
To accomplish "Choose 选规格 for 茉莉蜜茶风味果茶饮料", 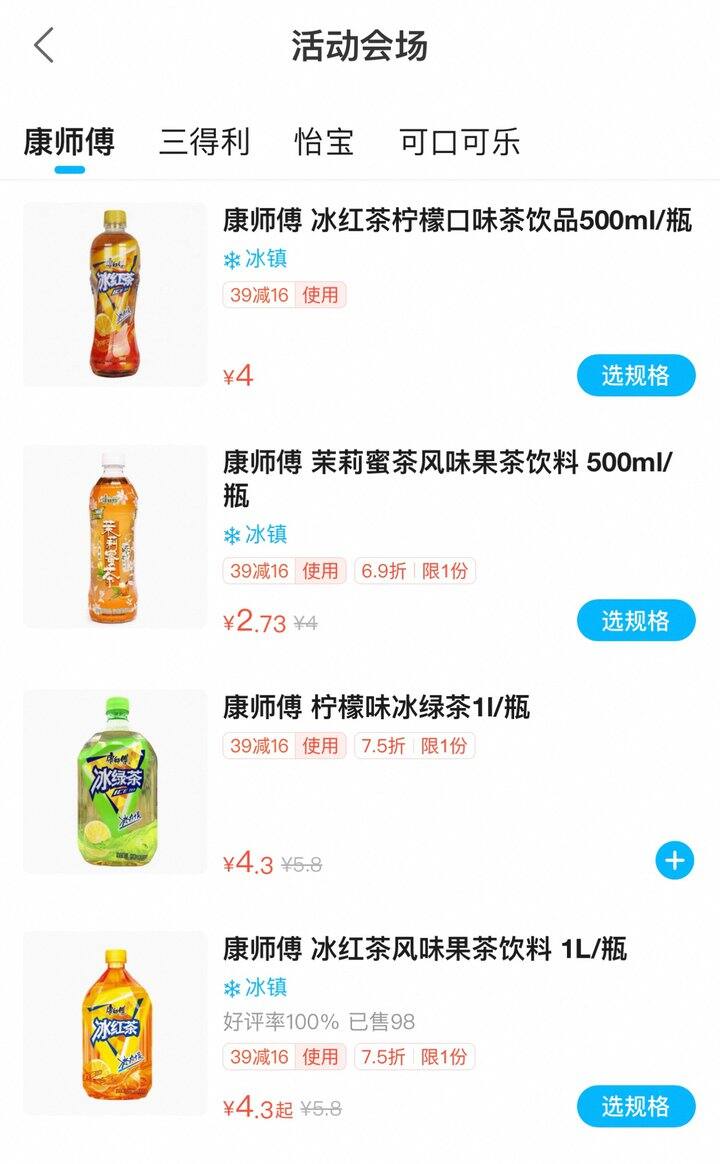I will pyautogui.click(x=635, y=620).
